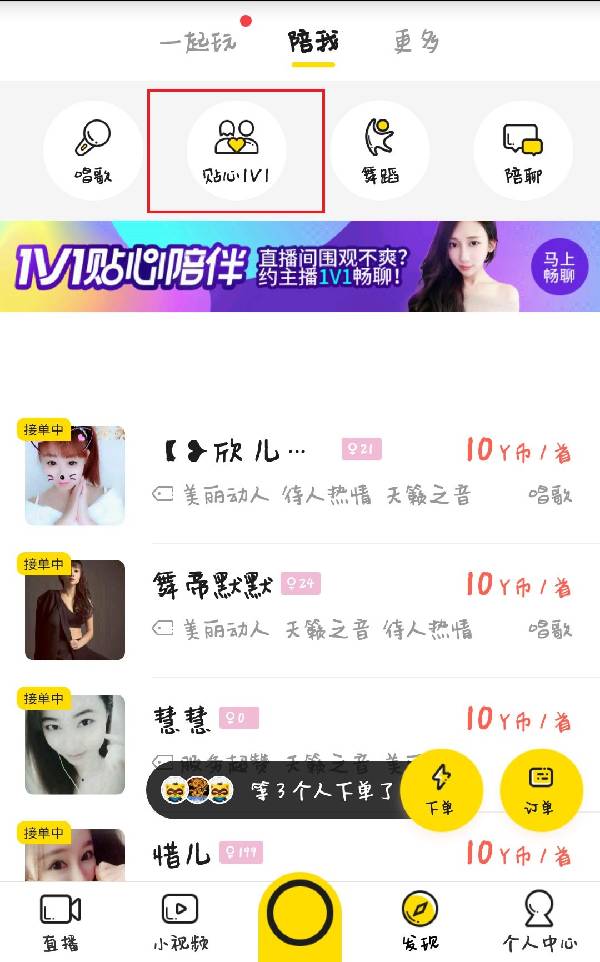
Task: Go to 个人中心
Action: [x=540, y=922]
